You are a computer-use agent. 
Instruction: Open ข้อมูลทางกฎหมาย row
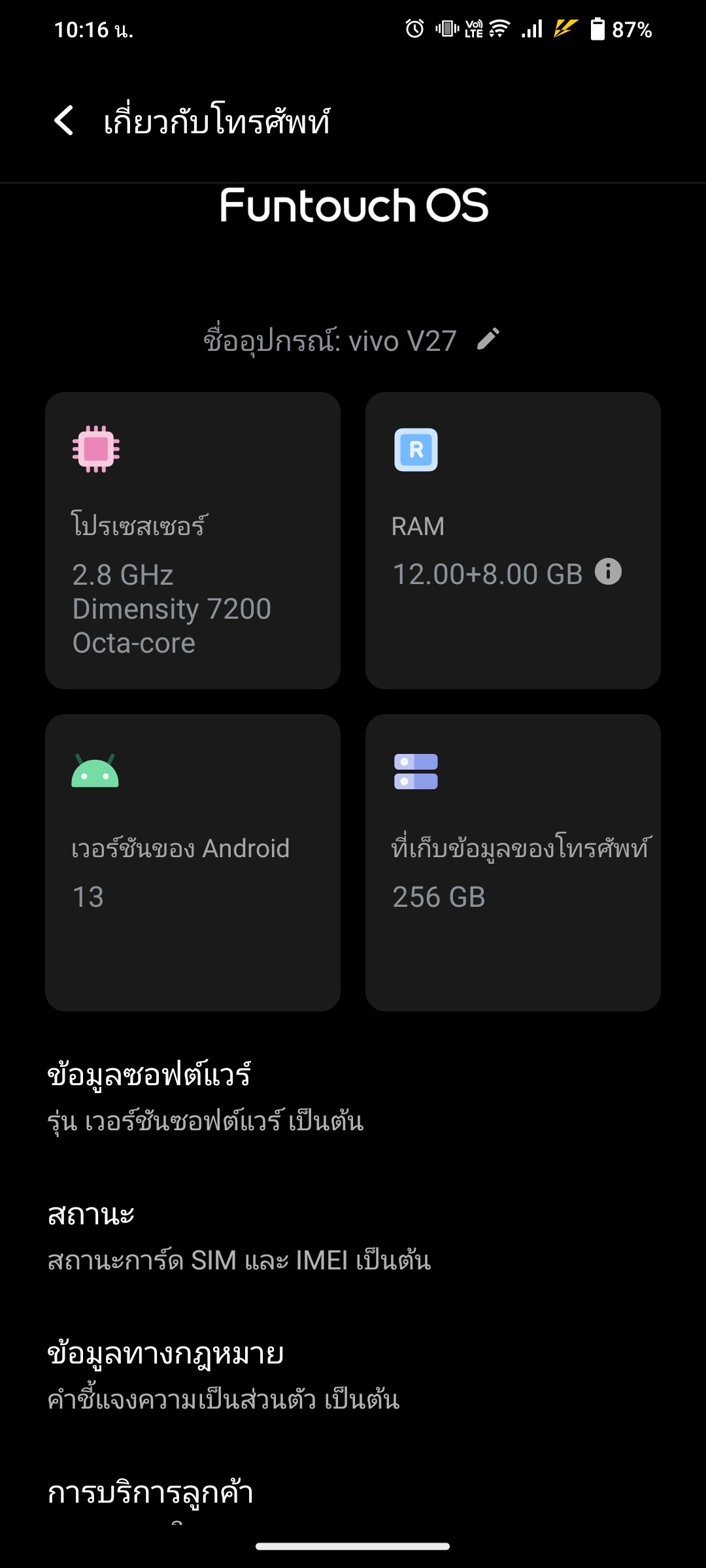pos(353,1377)
